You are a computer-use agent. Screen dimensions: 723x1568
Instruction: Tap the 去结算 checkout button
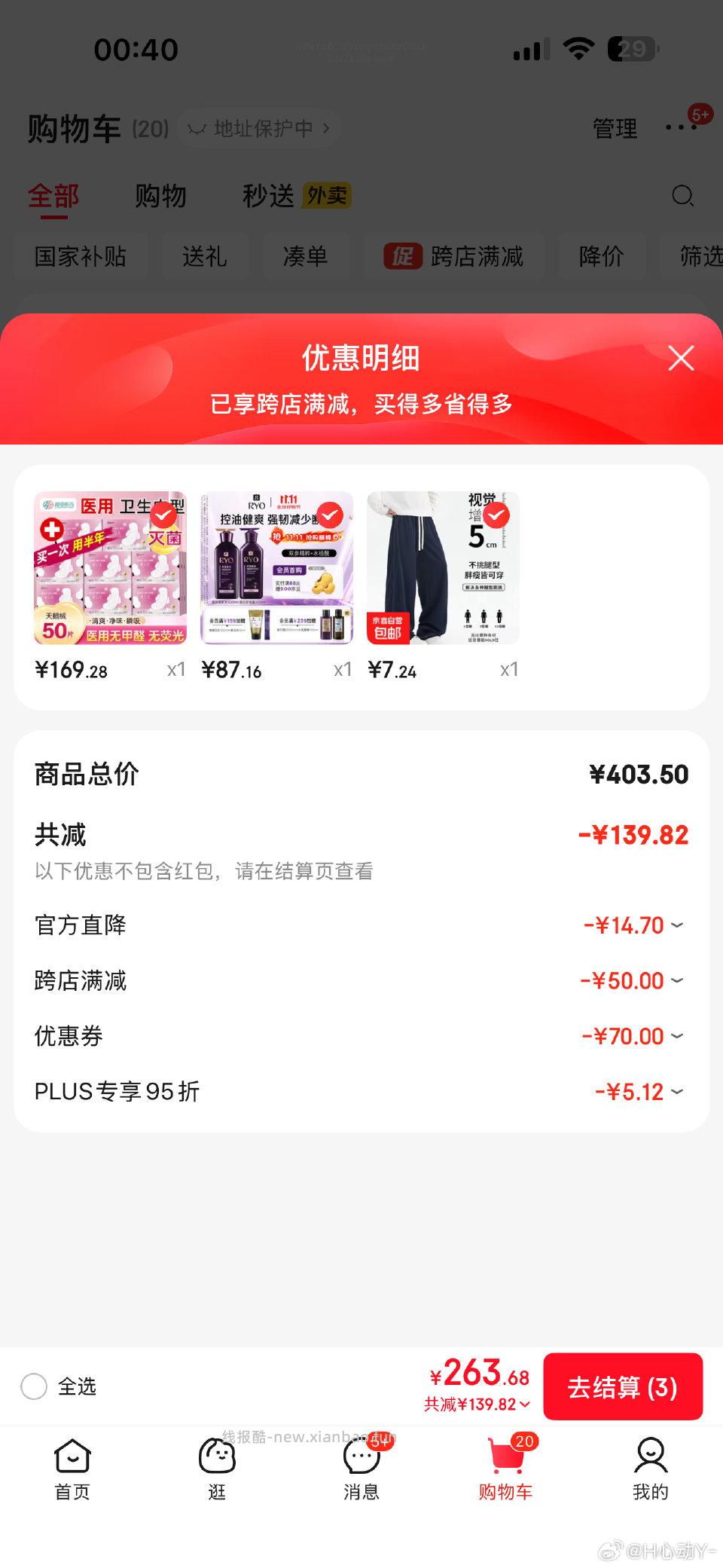point(623,1386)
